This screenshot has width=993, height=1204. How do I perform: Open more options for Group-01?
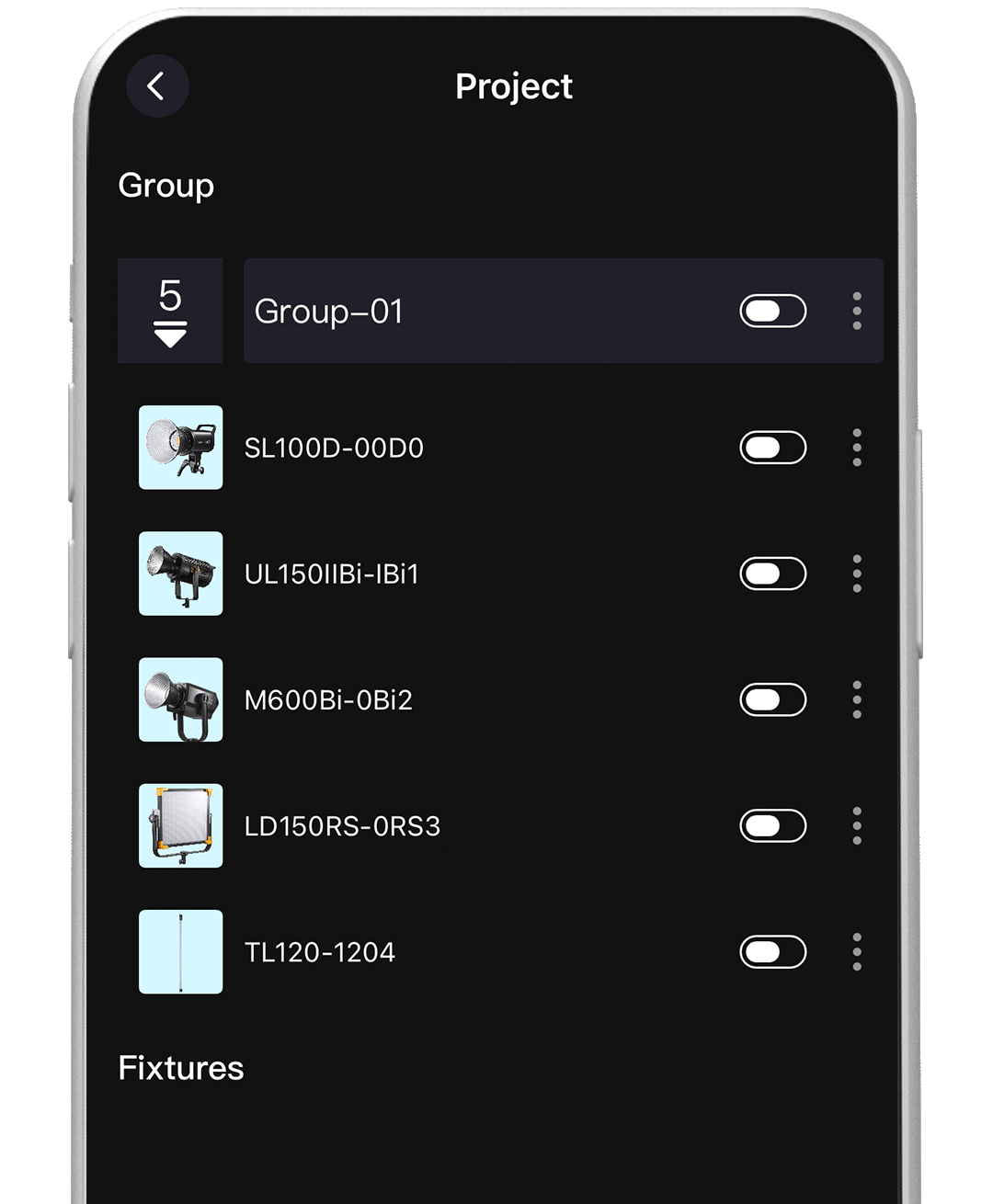(x=857, y=312)
